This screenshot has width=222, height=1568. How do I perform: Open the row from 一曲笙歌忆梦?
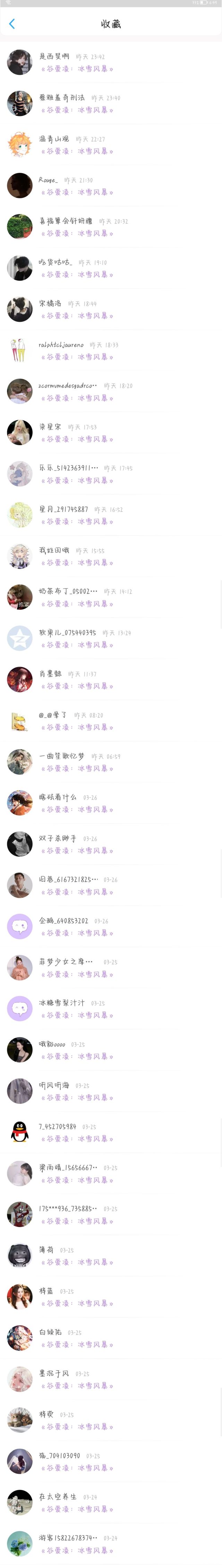[x=111, y=762]
